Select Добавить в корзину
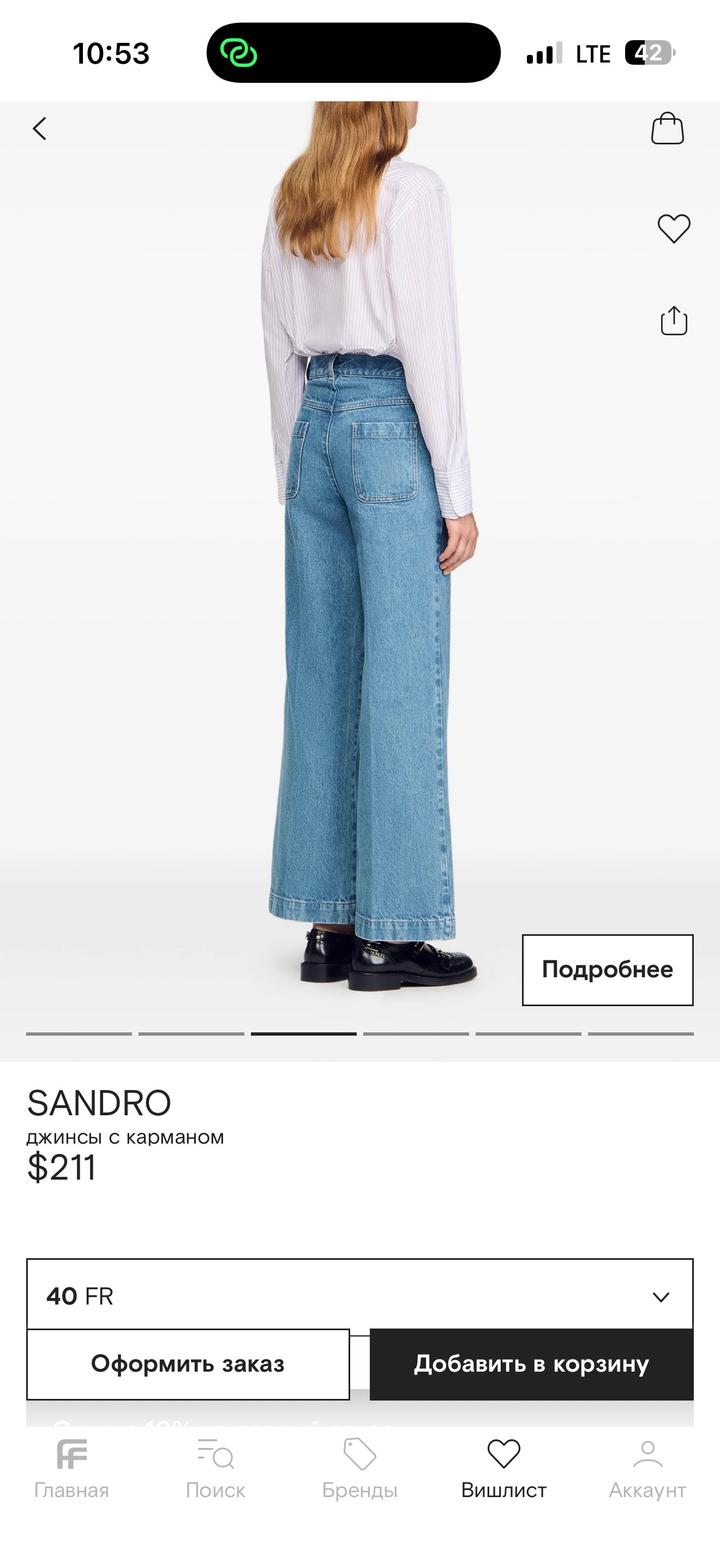 click(531, 1364)
